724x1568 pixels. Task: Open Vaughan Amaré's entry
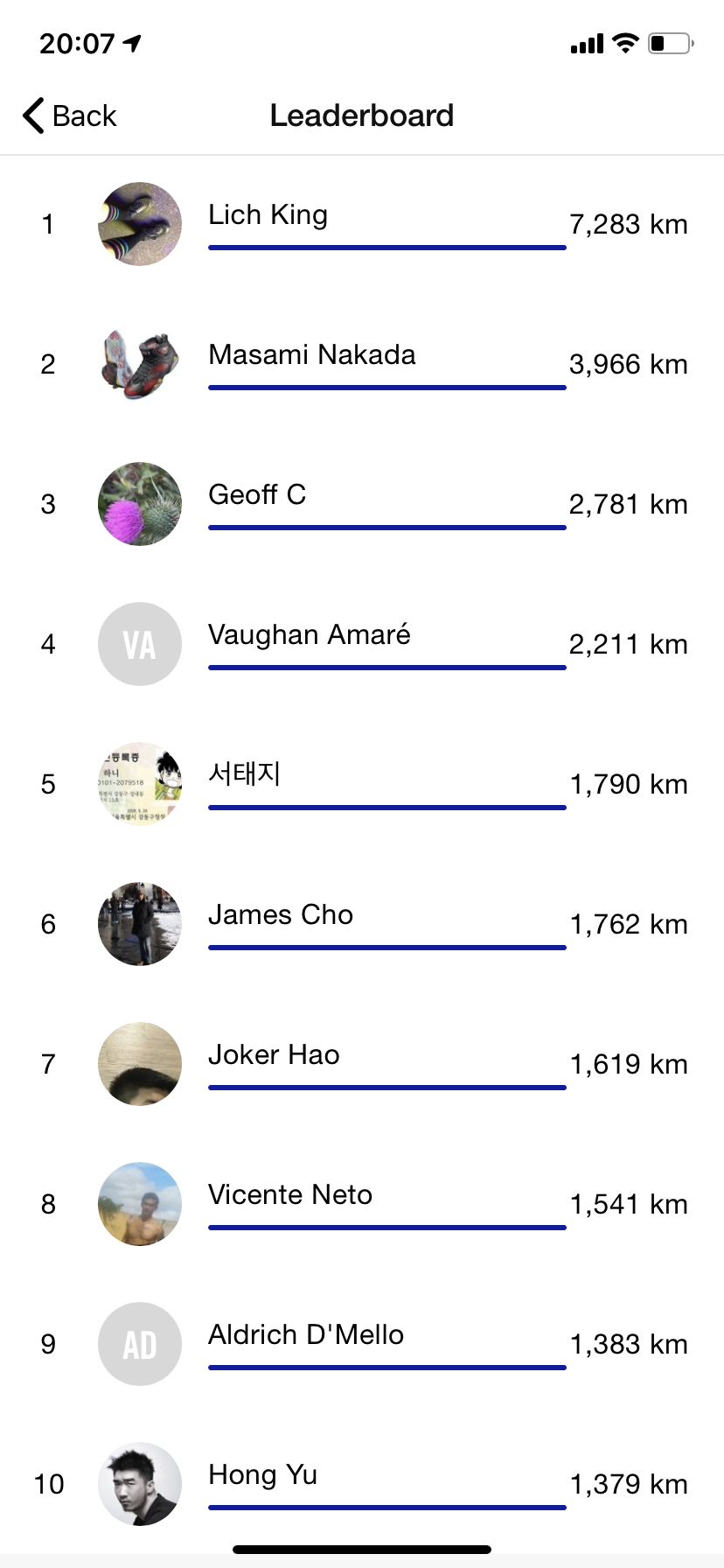[362, 644]
